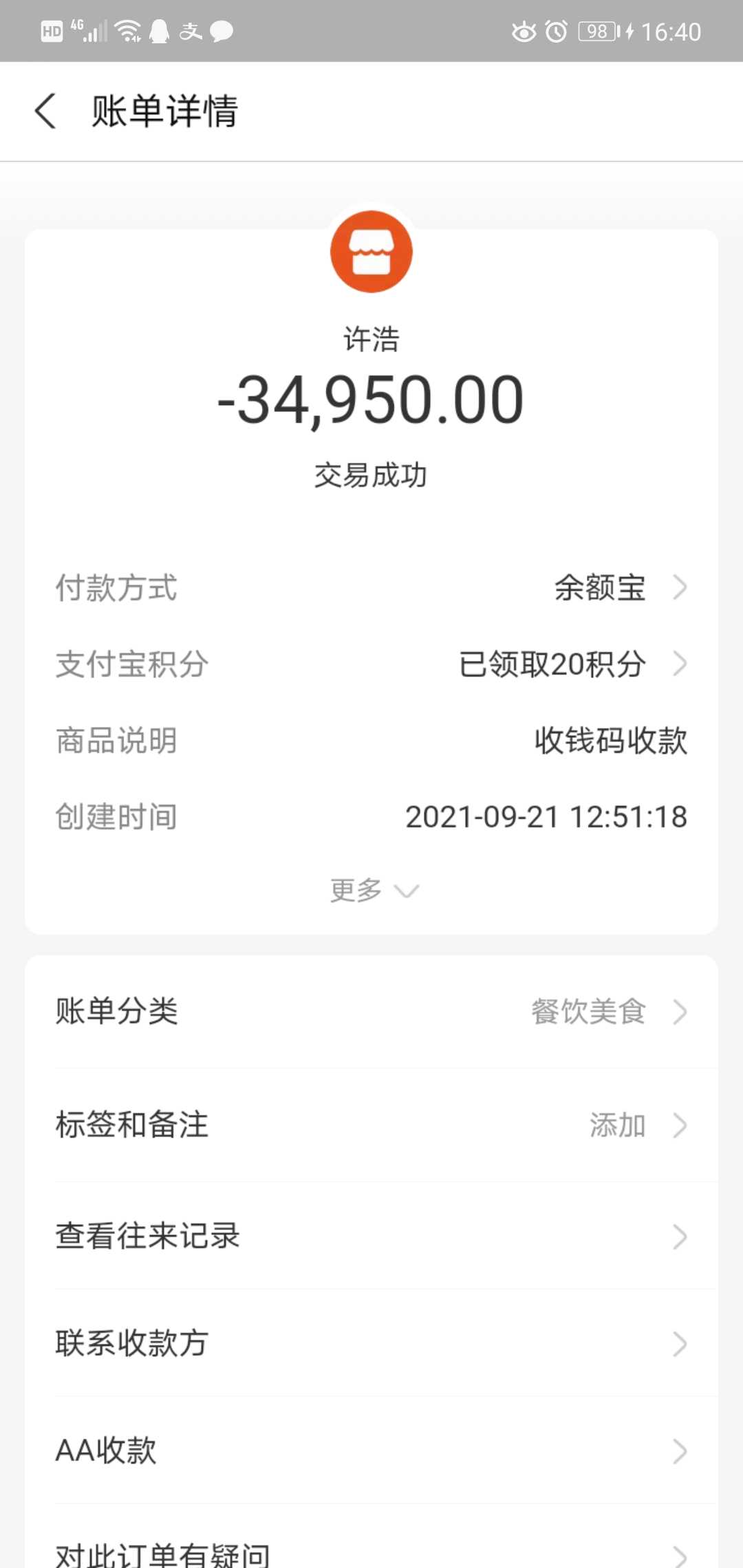
Task: Open 查看往来记录
Action: click(x=371, y=1236)
